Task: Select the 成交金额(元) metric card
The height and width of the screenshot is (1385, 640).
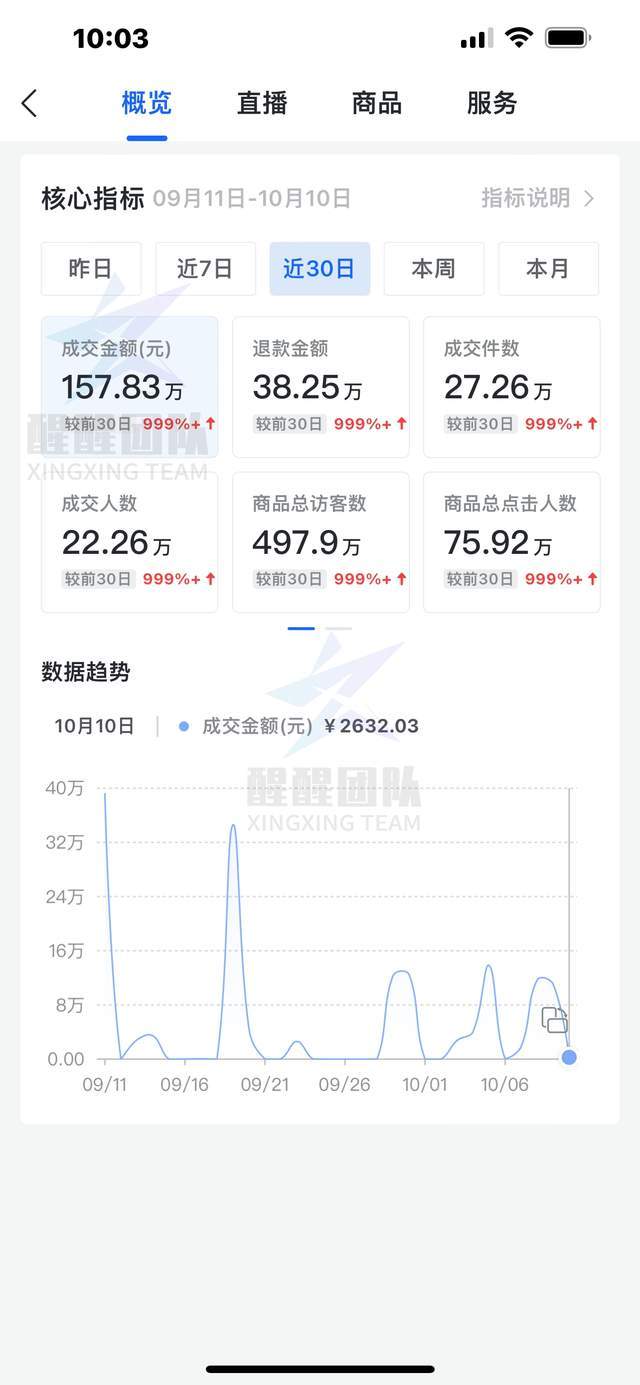Action: click(x=129, y=387)
